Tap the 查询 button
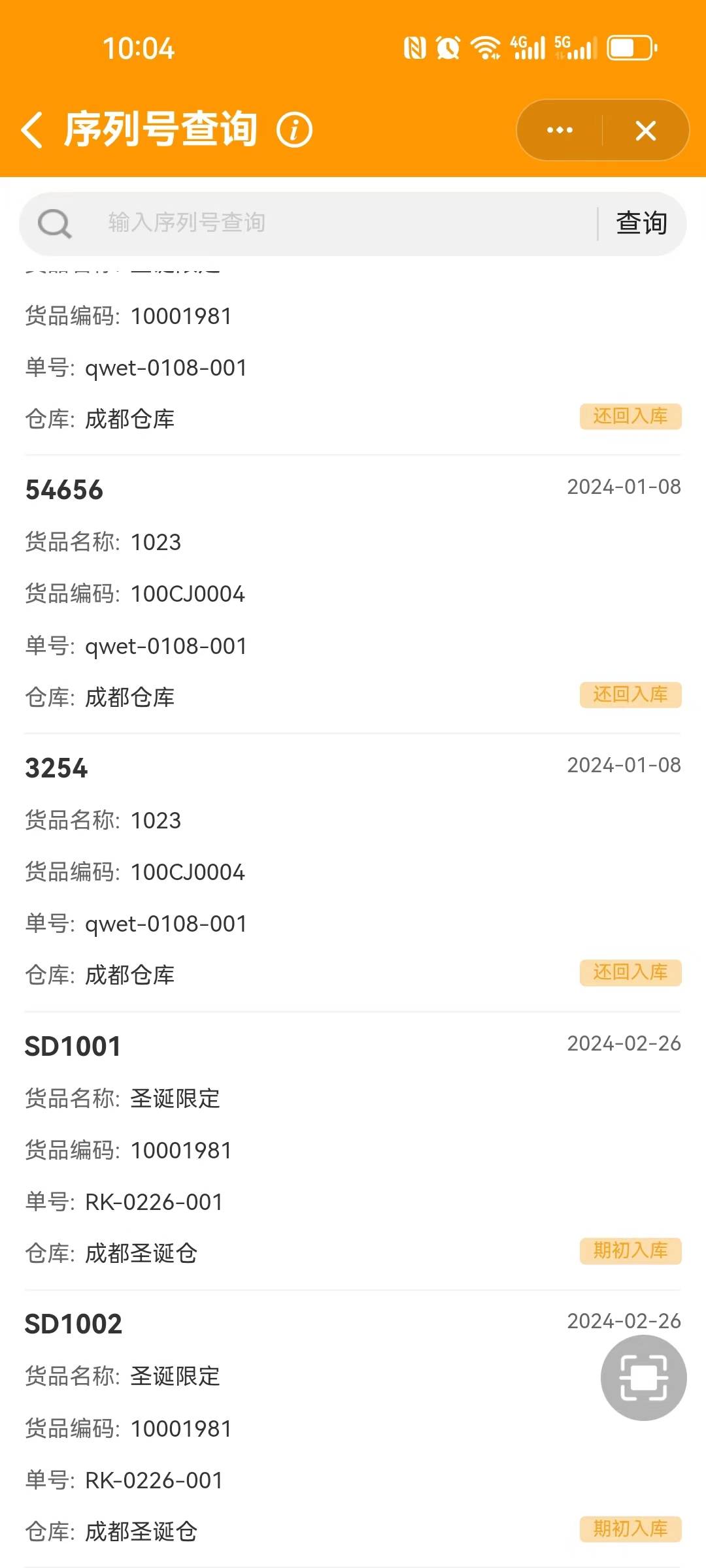Image resolution: width=706 pixels, height=1568 pixels. (641, 223)
